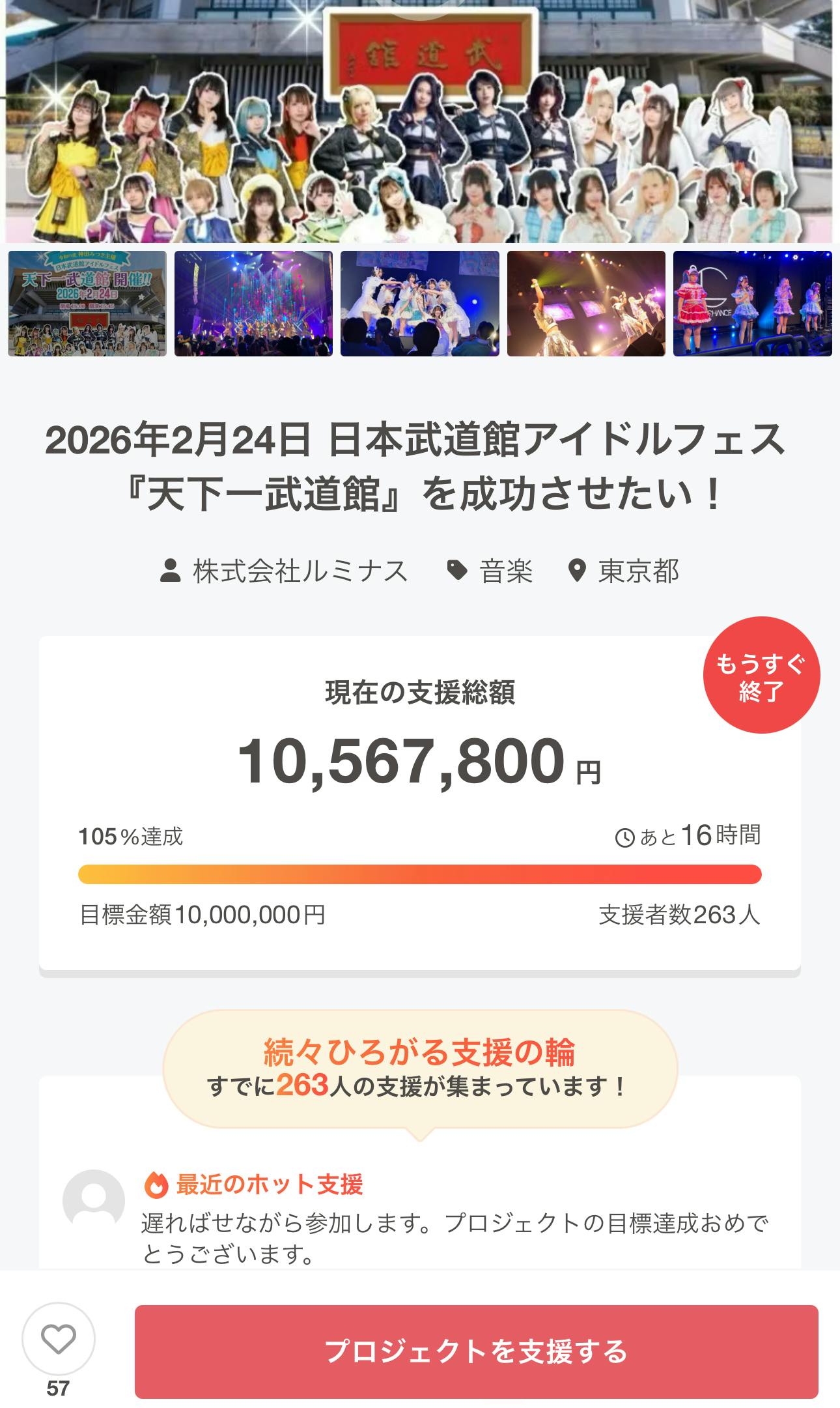This screenshot has height=1408, width=840.
Task: Select the concert crowd stage thumbnail
Action: click(x=253, y=304)
